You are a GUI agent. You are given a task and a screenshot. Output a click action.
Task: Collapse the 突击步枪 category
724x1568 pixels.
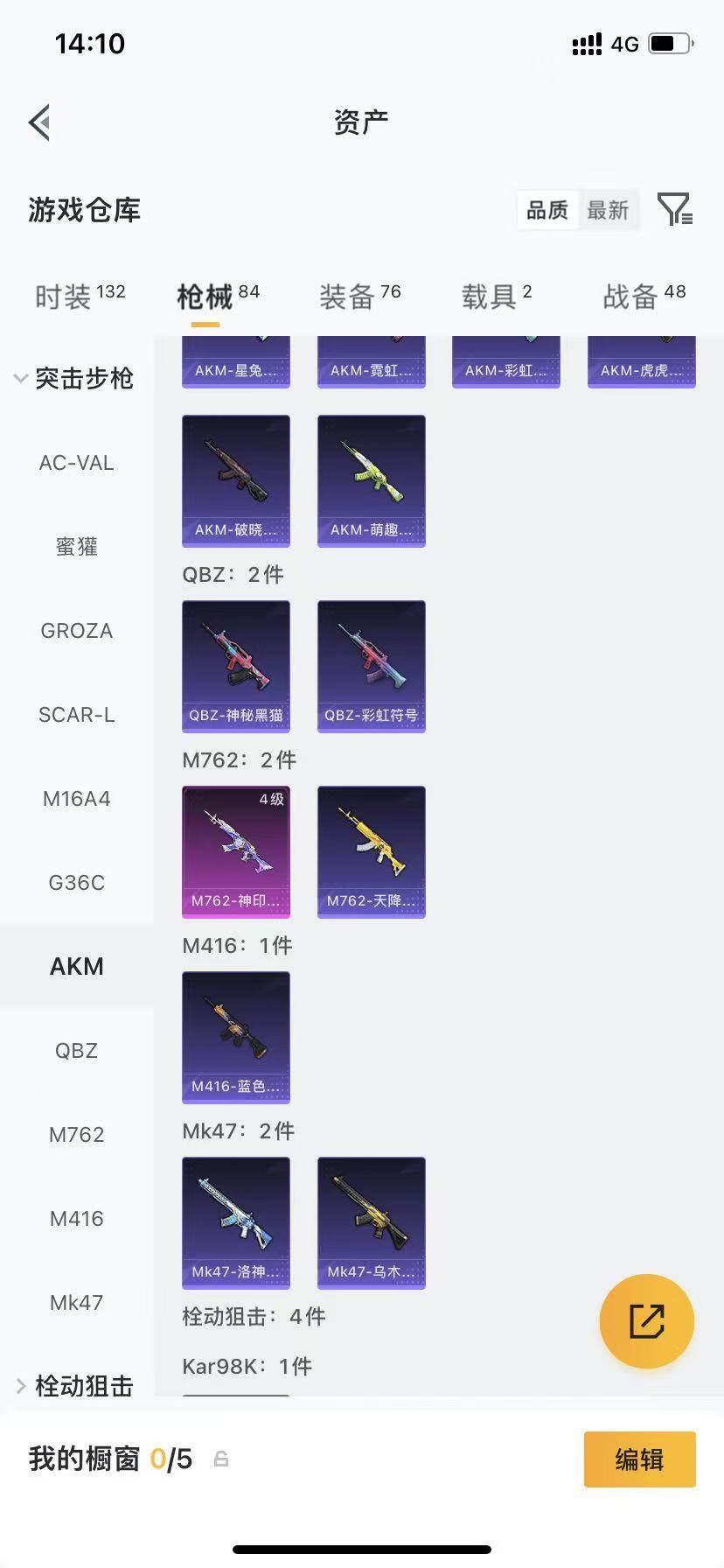76,378
